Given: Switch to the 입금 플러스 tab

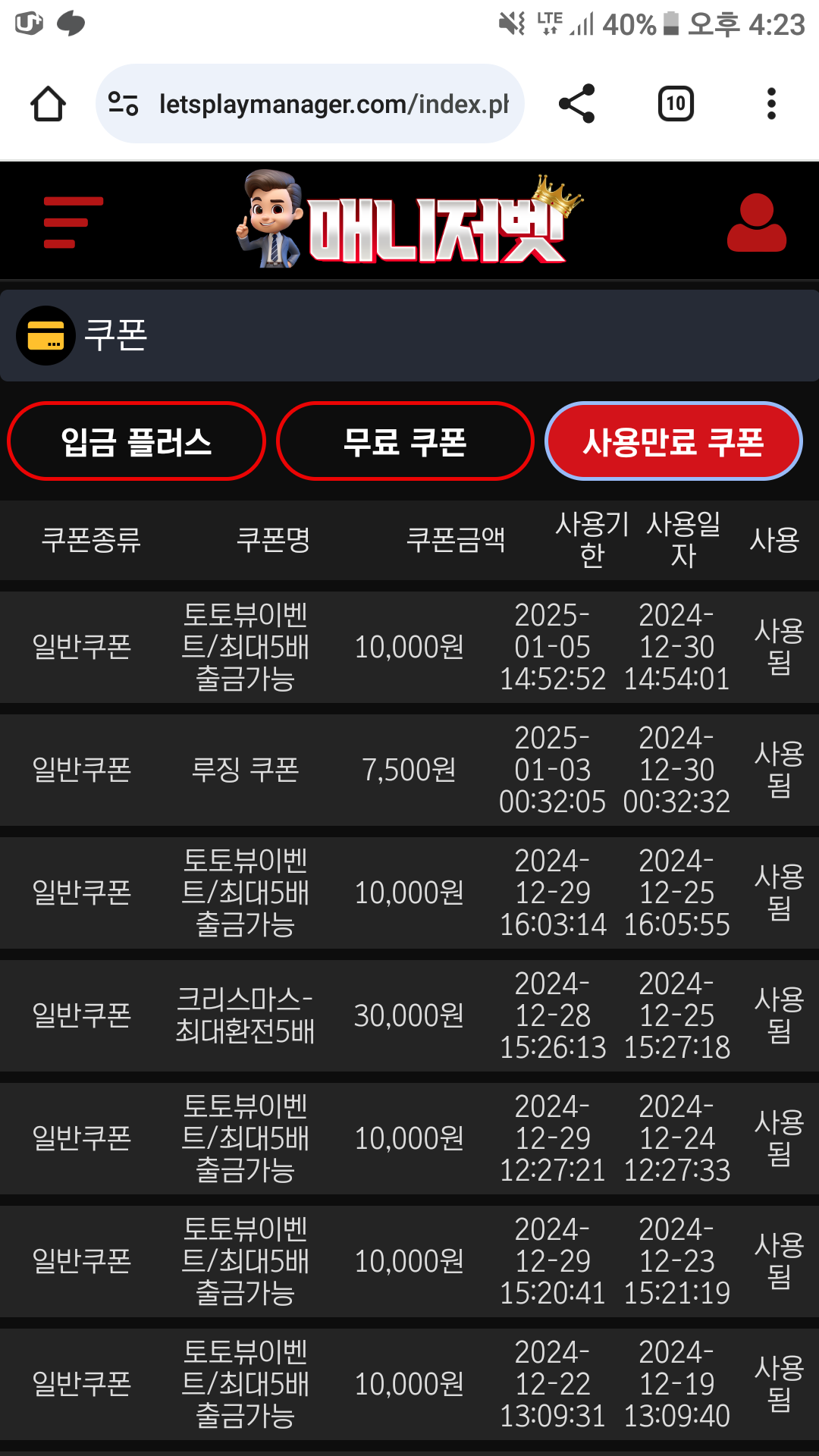Looking at the screenshot, I should click(x=136, y=441).
